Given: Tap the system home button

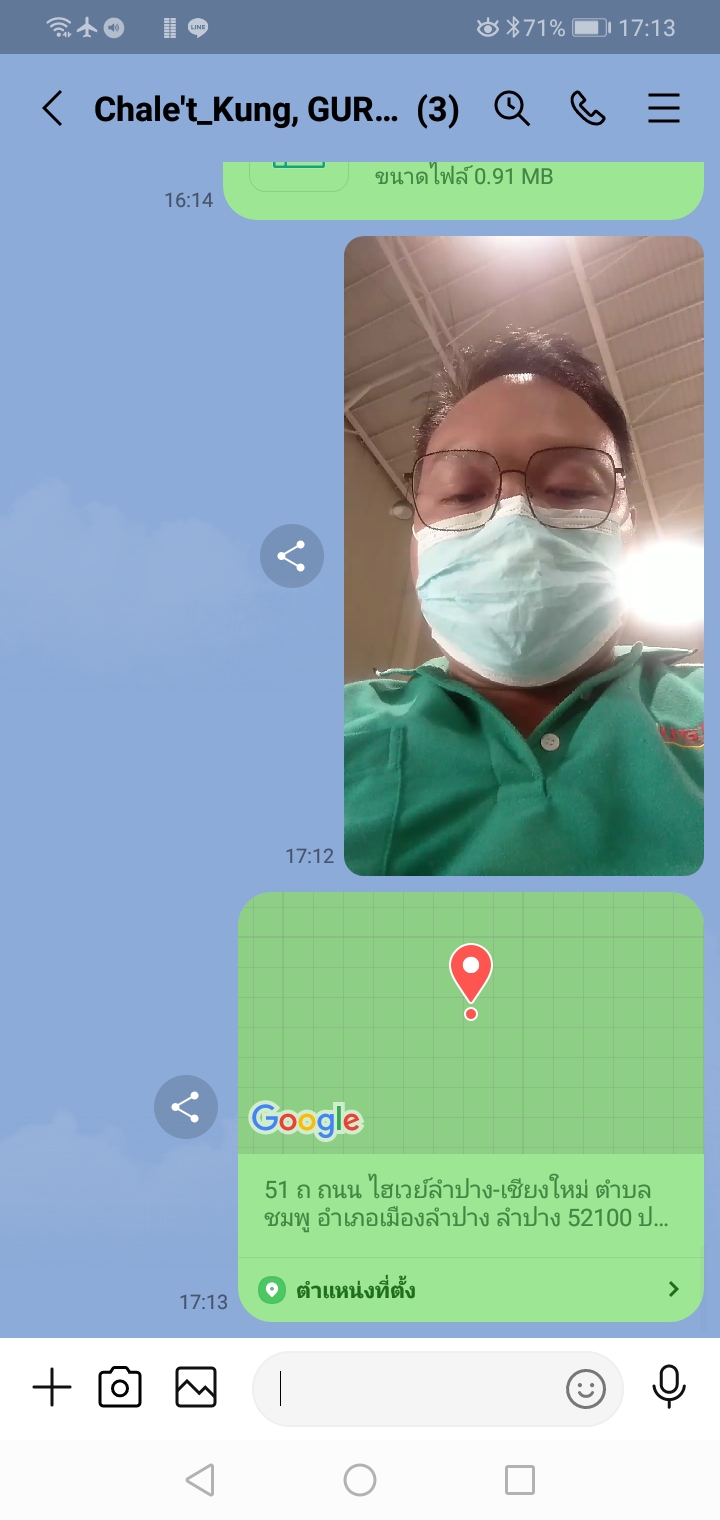Looking at the screenshot, I should coord(360,1480).
